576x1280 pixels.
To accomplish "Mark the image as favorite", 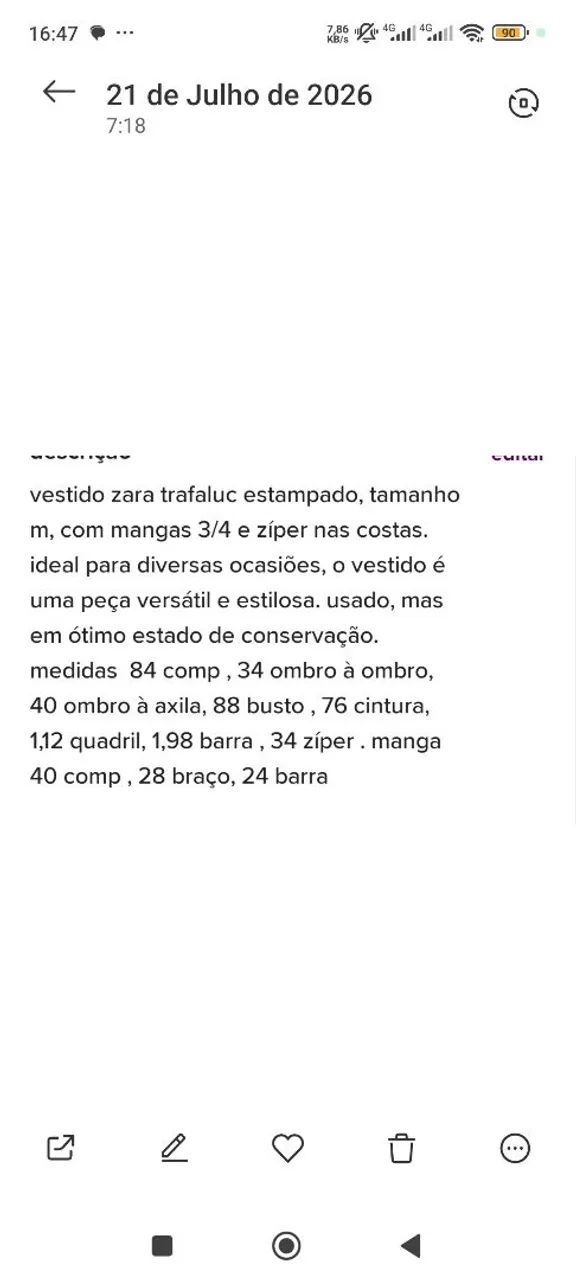I will (288, 1148).
